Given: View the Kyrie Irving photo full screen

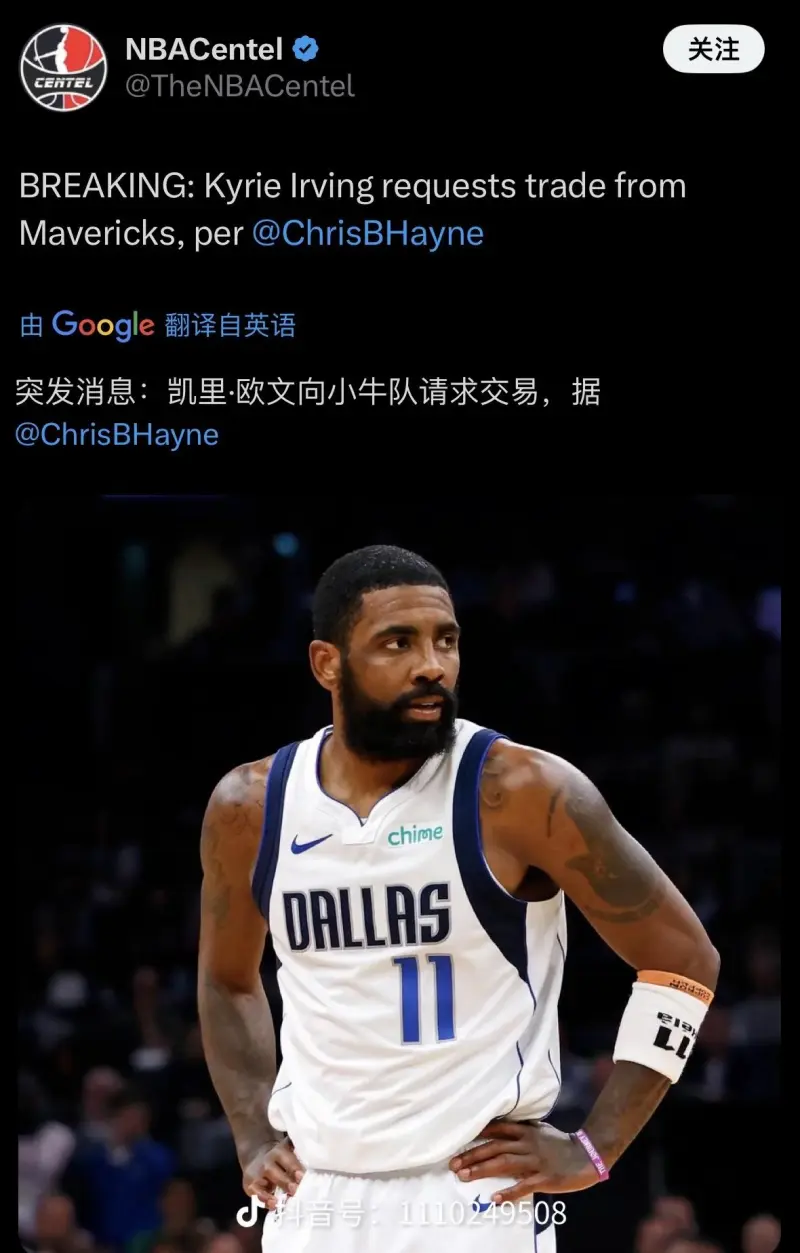Looking at the screenshot, I should pos(400,870).
